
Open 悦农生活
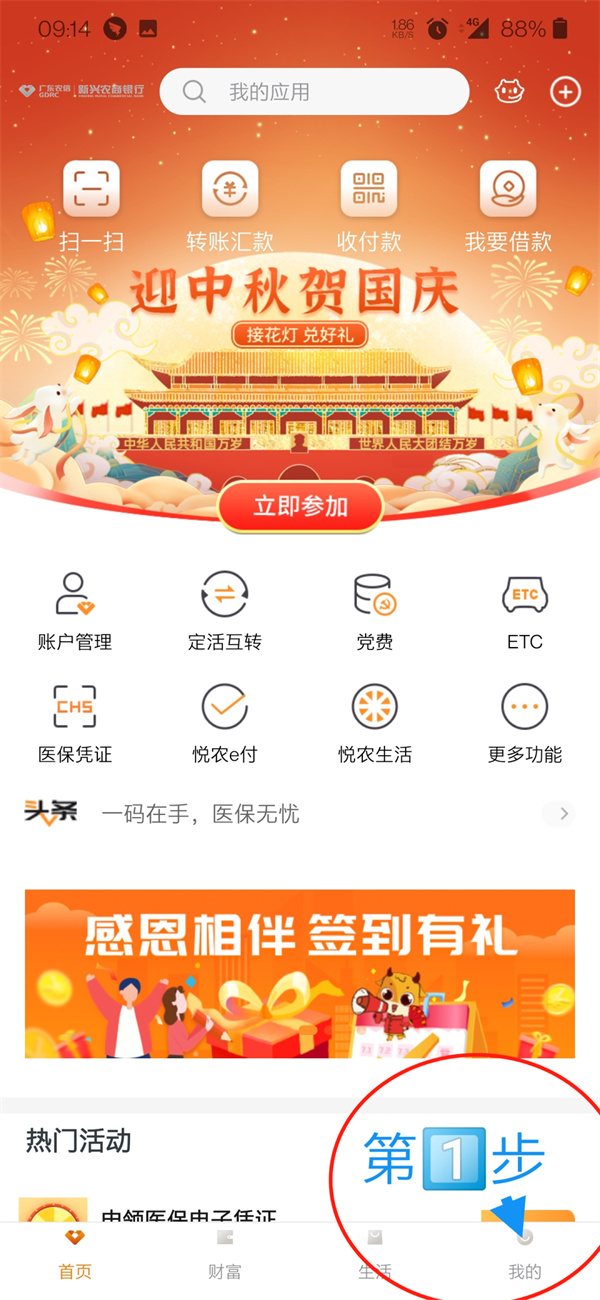point(375,722)
